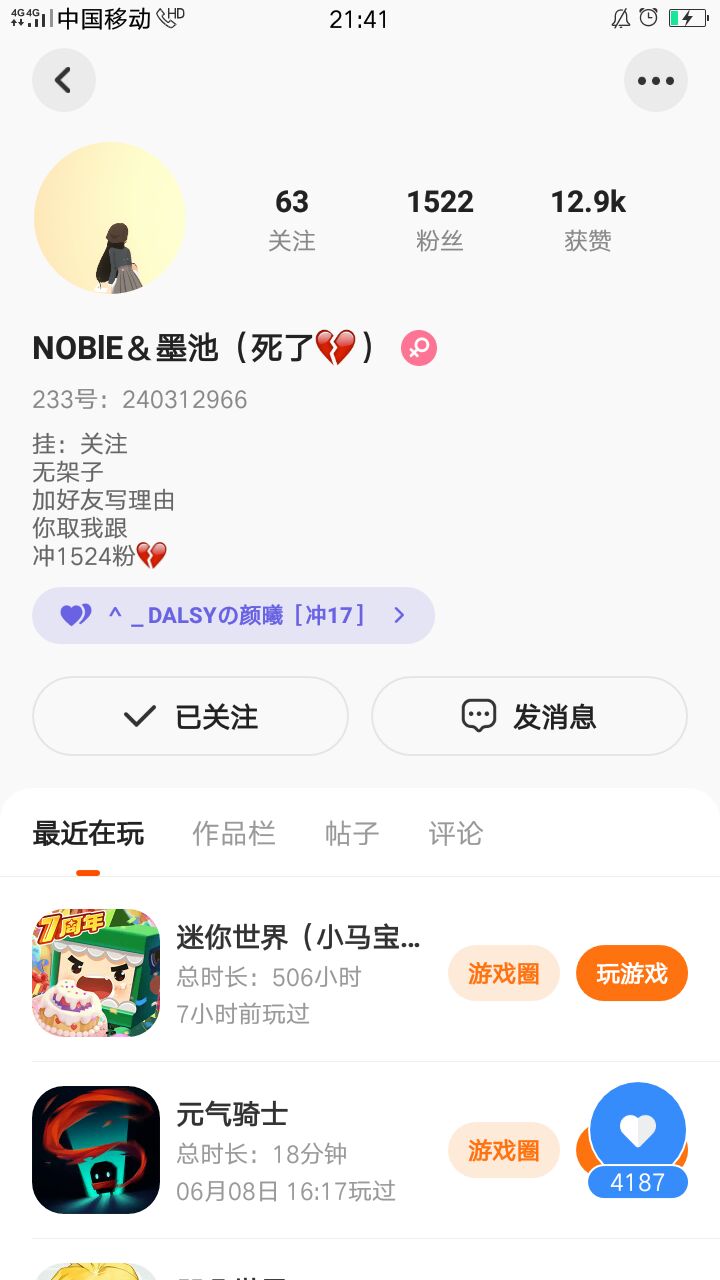Go back using the top-left arrow

[64, 80]
